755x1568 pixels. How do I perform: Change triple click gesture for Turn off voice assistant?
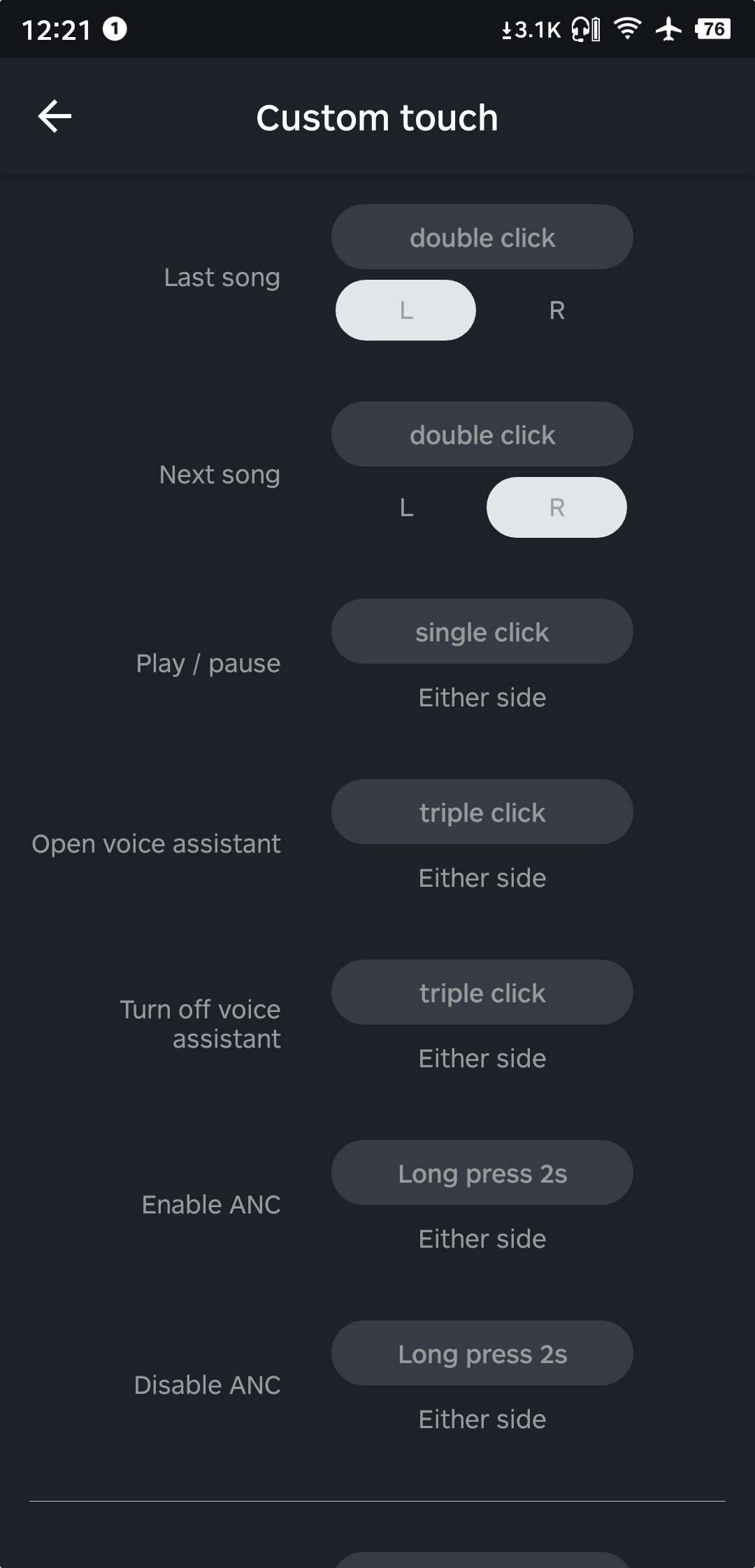click(x=482, y=992)
